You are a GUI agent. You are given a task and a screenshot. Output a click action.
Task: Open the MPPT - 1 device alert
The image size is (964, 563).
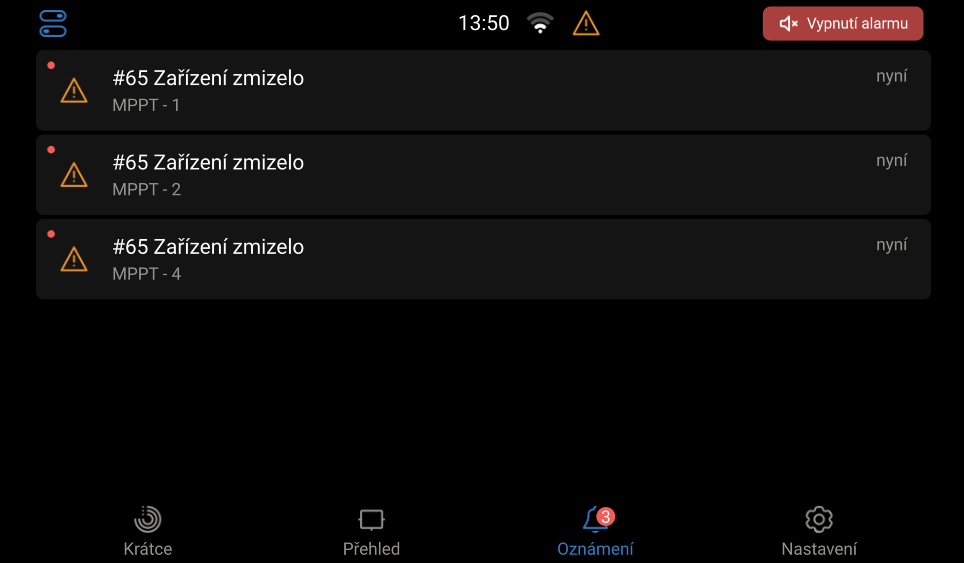483,90
